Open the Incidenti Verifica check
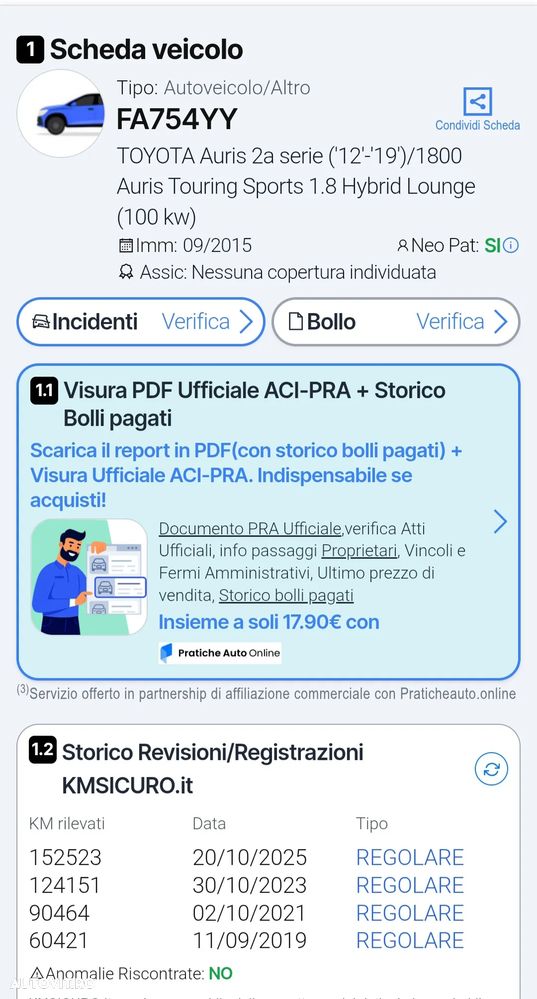Viewport: 537px width, 999px height. point(141,322)
